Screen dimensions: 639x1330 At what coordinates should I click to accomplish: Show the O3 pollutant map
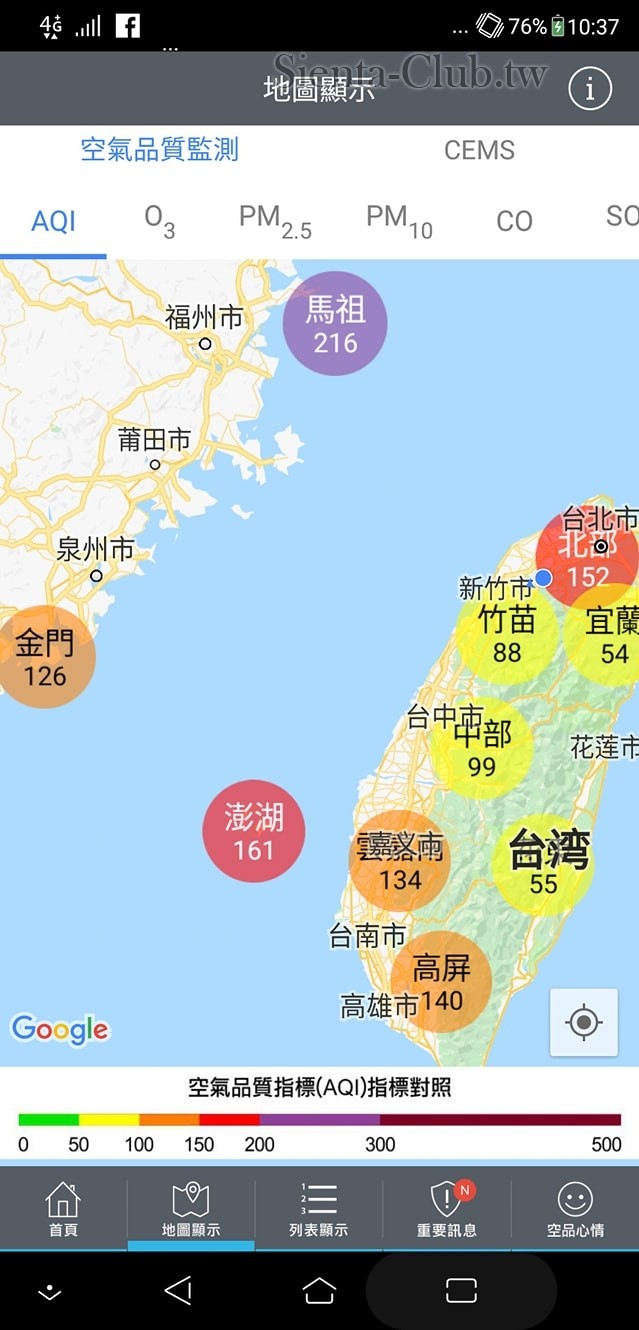159,220
